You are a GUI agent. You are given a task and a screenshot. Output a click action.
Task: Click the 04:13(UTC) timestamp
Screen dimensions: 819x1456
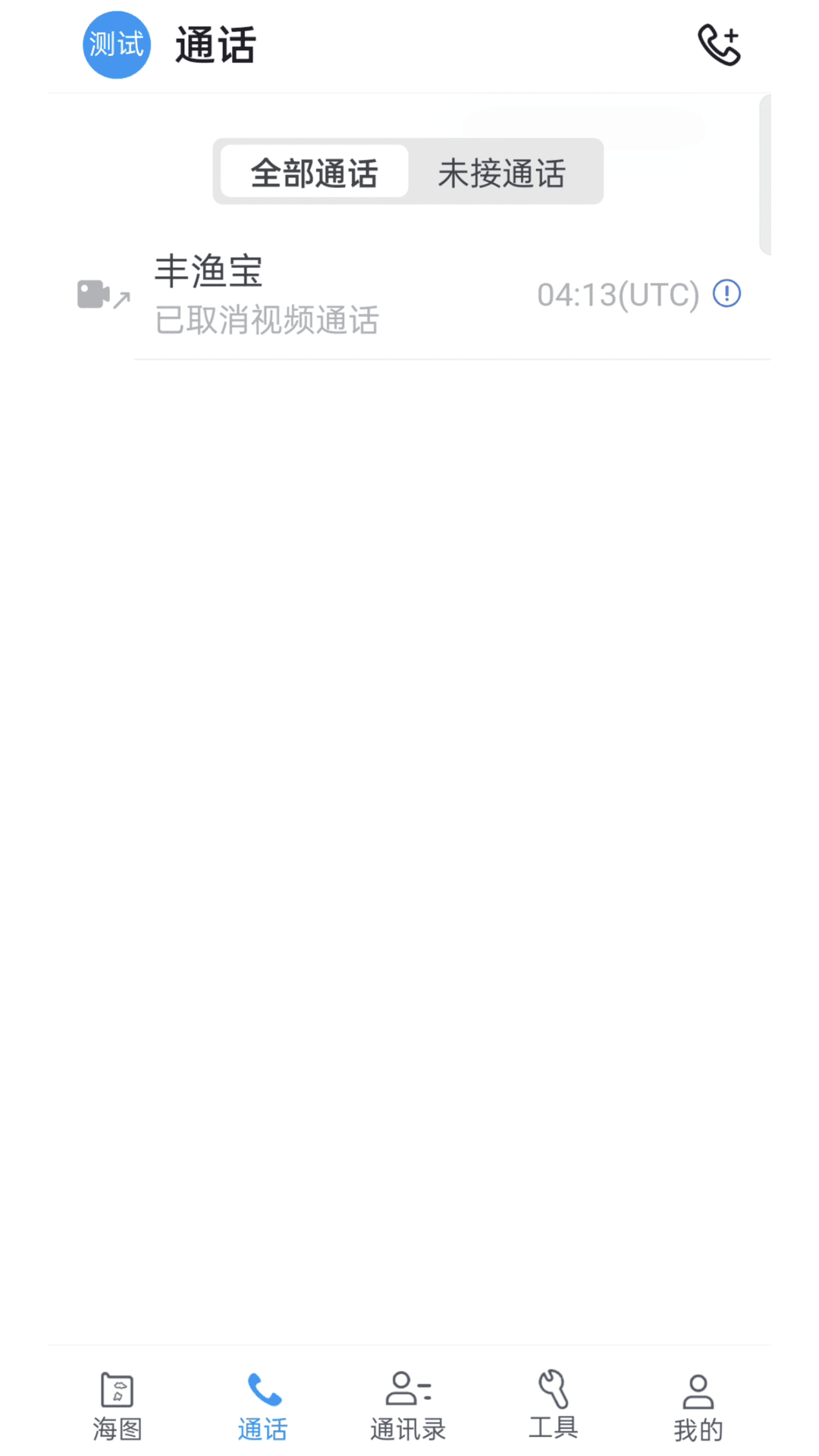click(618, 294)
